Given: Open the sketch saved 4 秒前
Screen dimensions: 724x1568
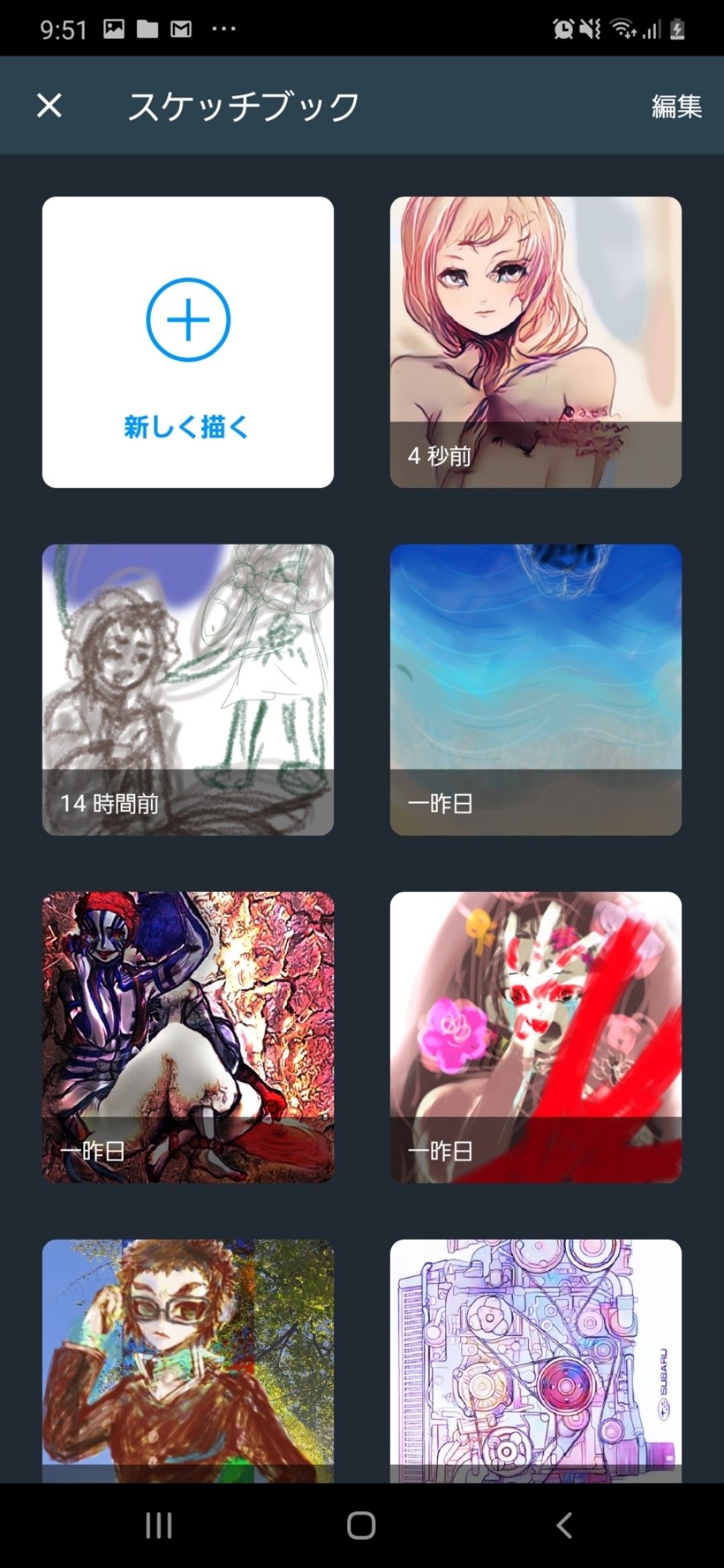Looking at the screenshot, I should [536, 342].
